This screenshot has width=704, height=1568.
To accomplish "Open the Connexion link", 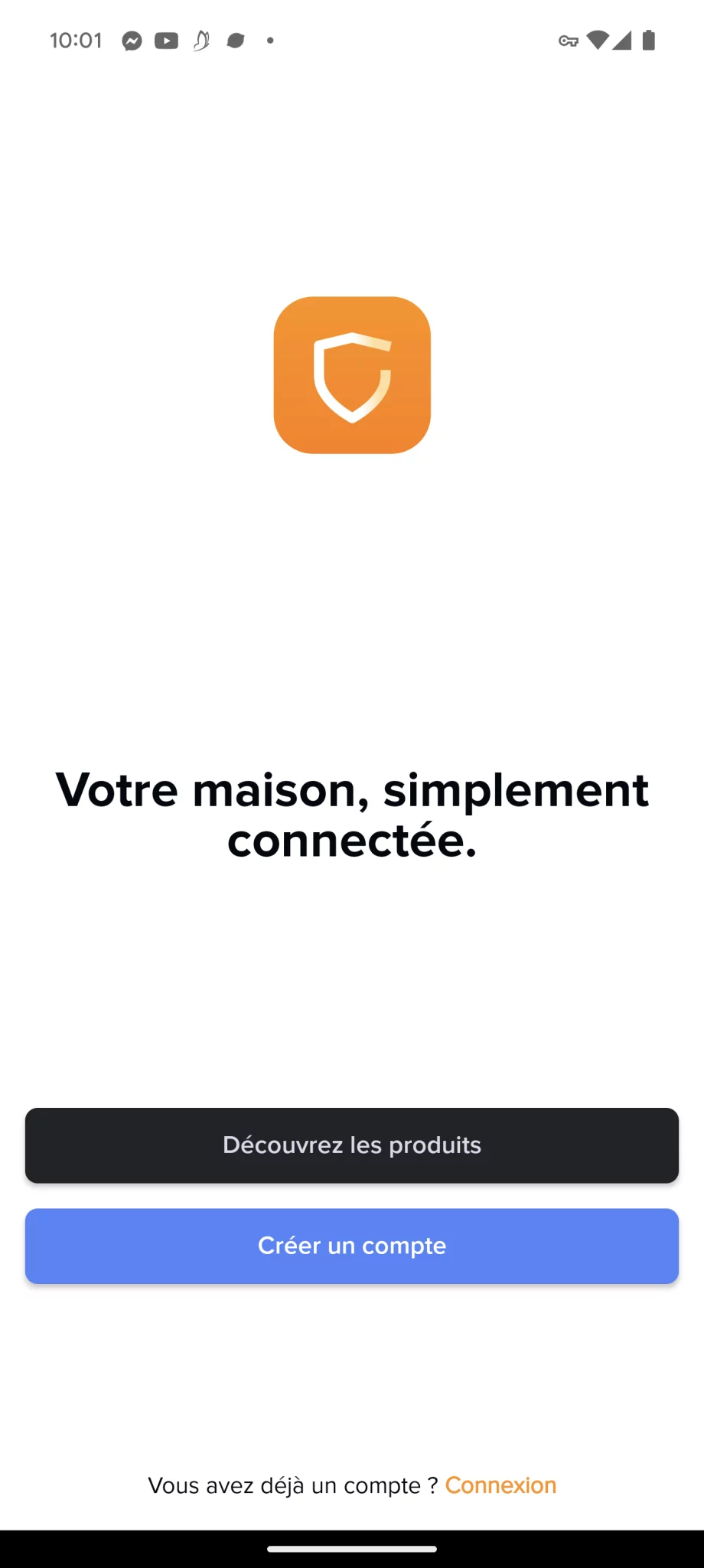I will tap(500, 1485).
